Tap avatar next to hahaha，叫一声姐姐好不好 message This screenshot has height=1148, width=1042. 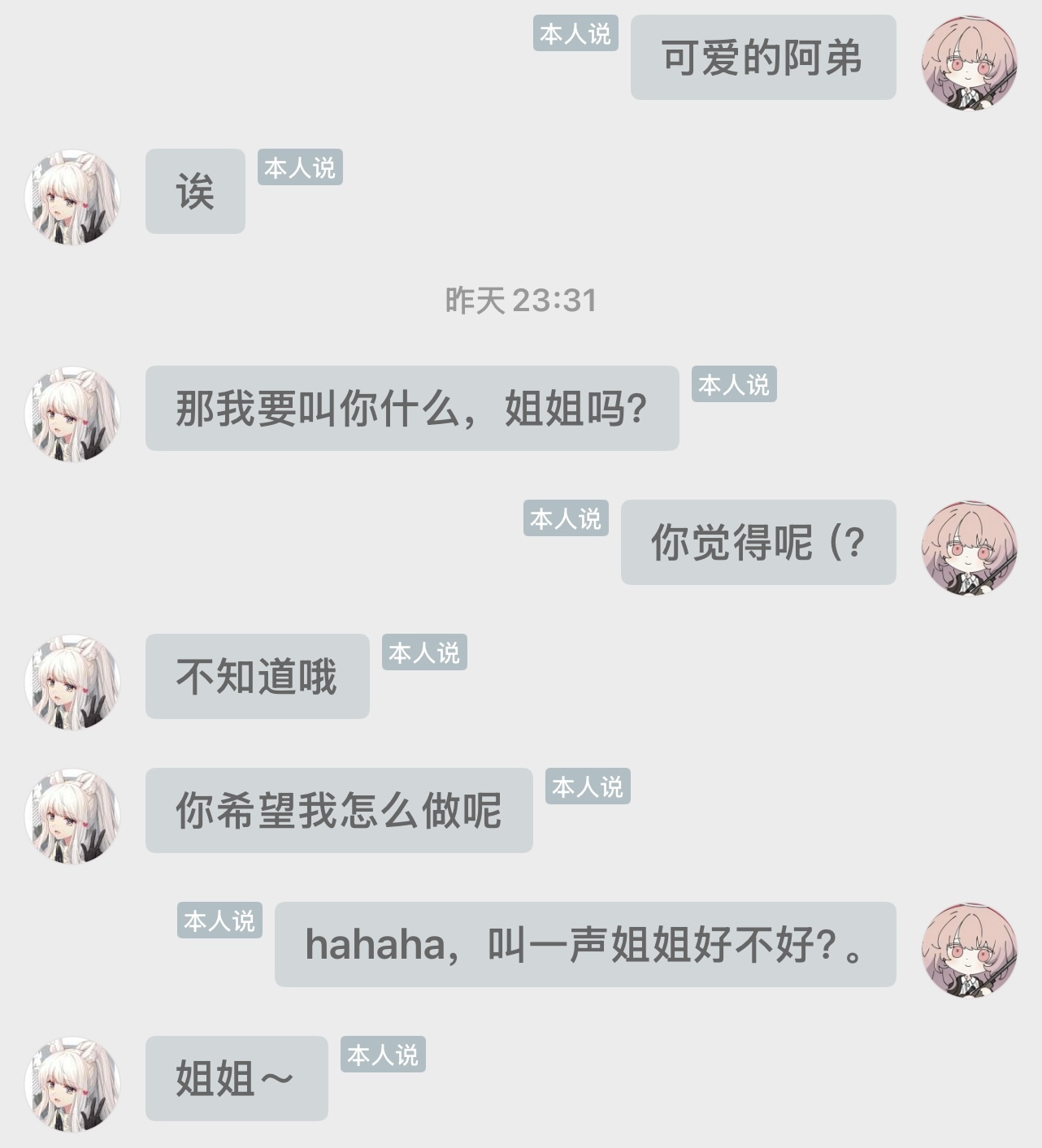coord(969,950)
